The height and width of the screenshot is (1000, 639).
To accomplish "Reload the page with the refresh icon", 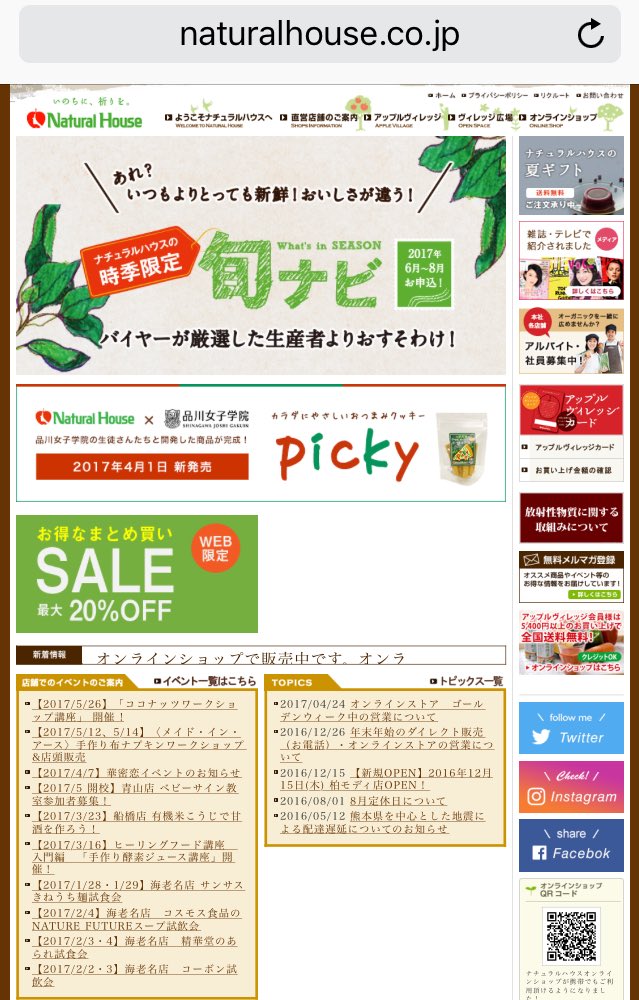I will click(x=591, y=35).
